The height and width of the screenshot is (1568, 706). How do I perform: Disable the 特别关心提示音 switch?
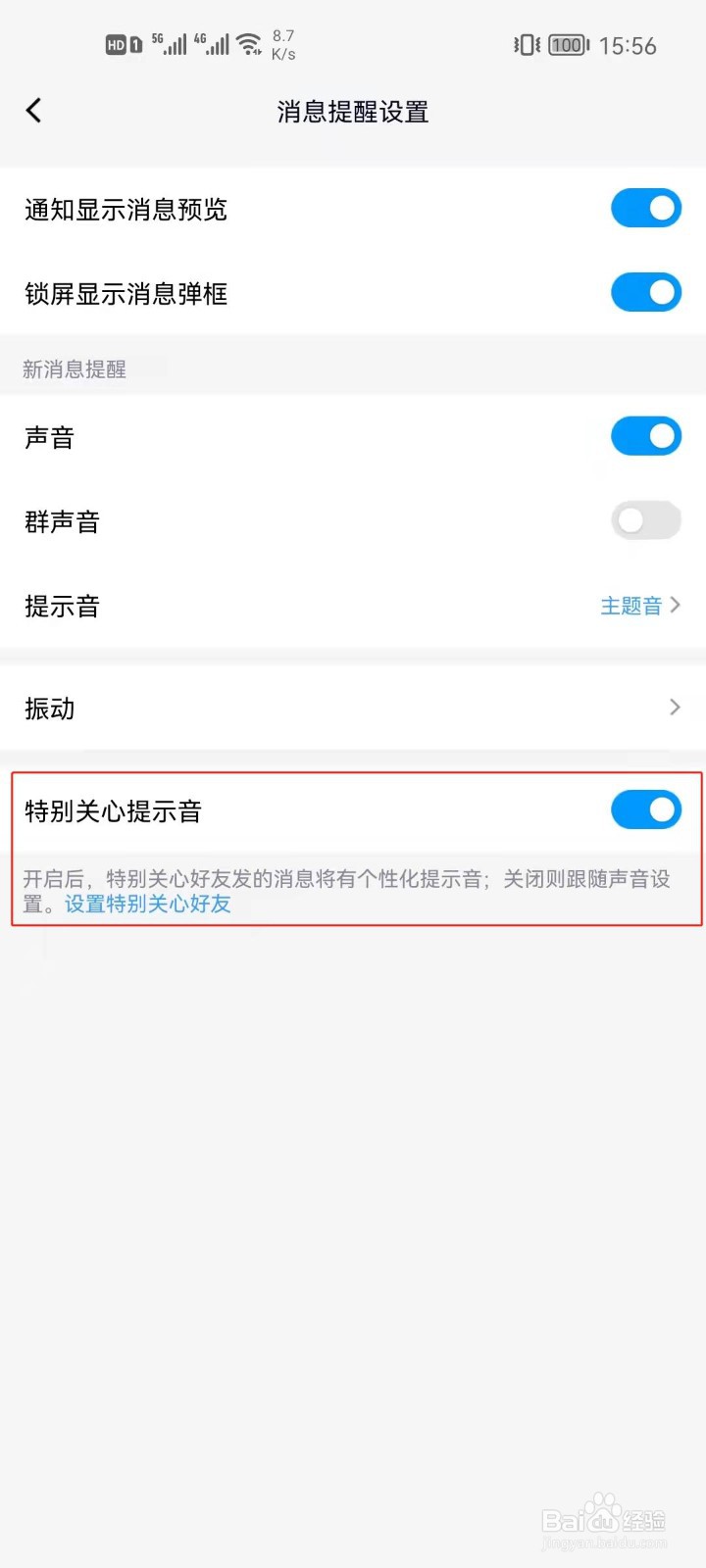pyautogui.click(x=645, y=810)
